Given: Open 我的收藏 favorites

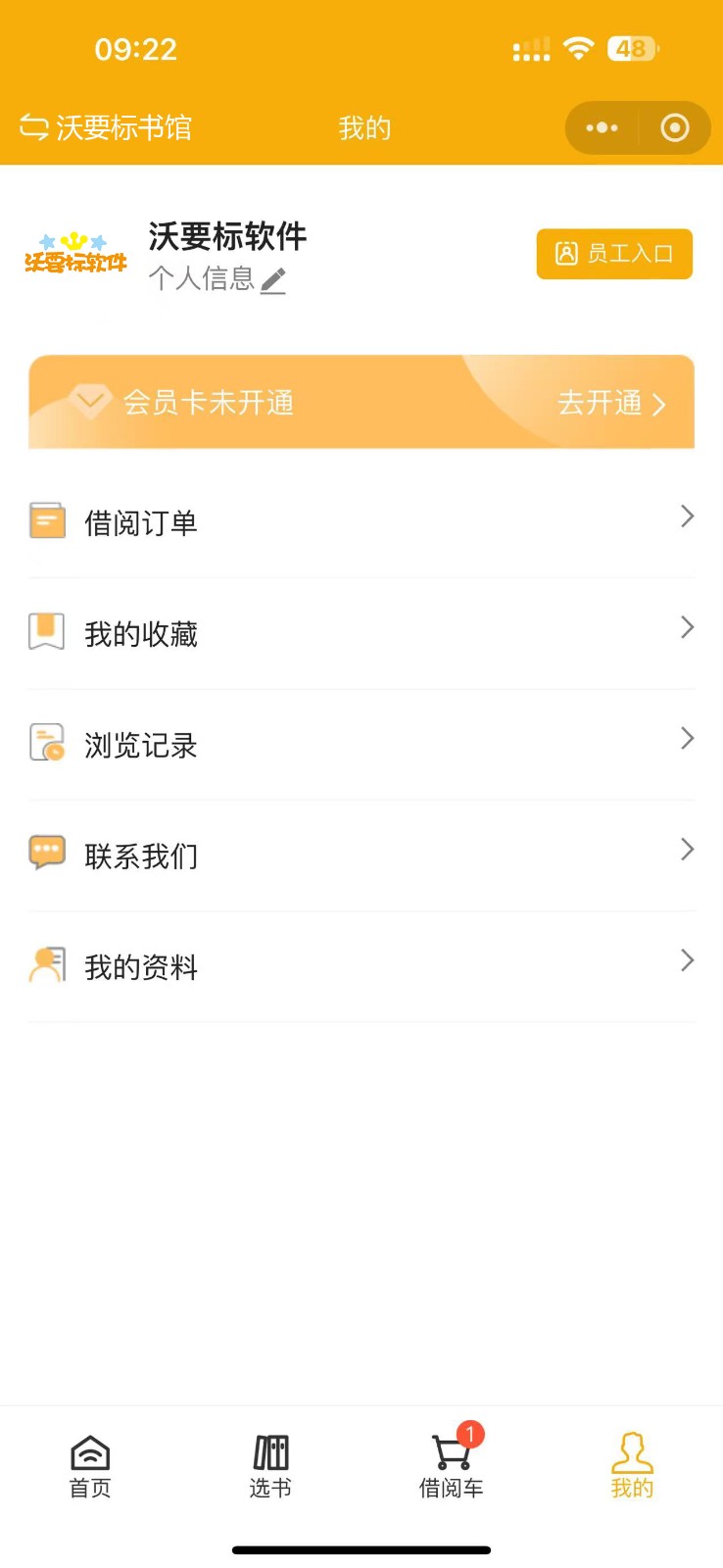Looking at the screenshot, I should [361, 633].
